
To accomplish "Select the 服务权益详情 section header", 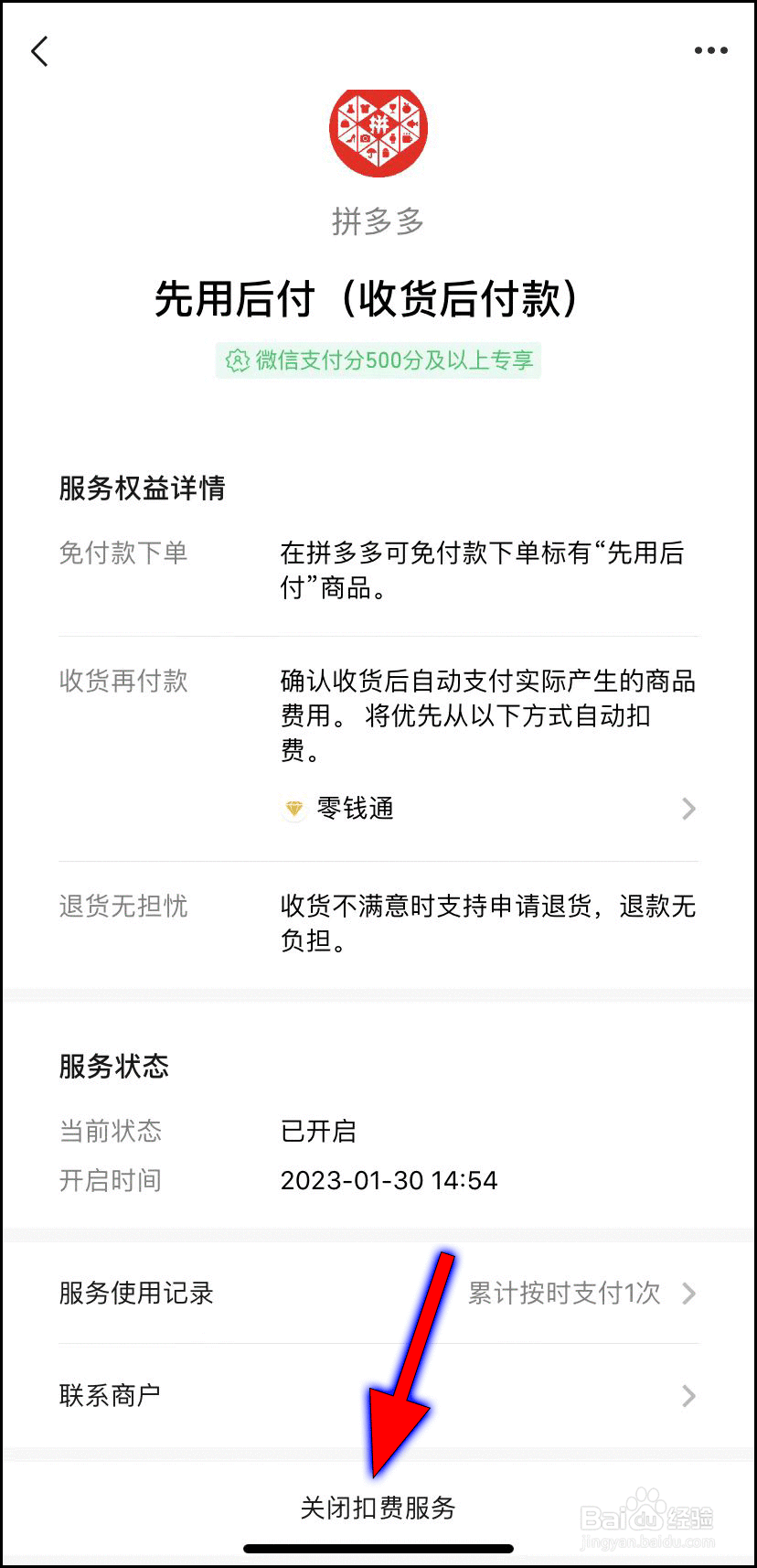I will point(142,488).
